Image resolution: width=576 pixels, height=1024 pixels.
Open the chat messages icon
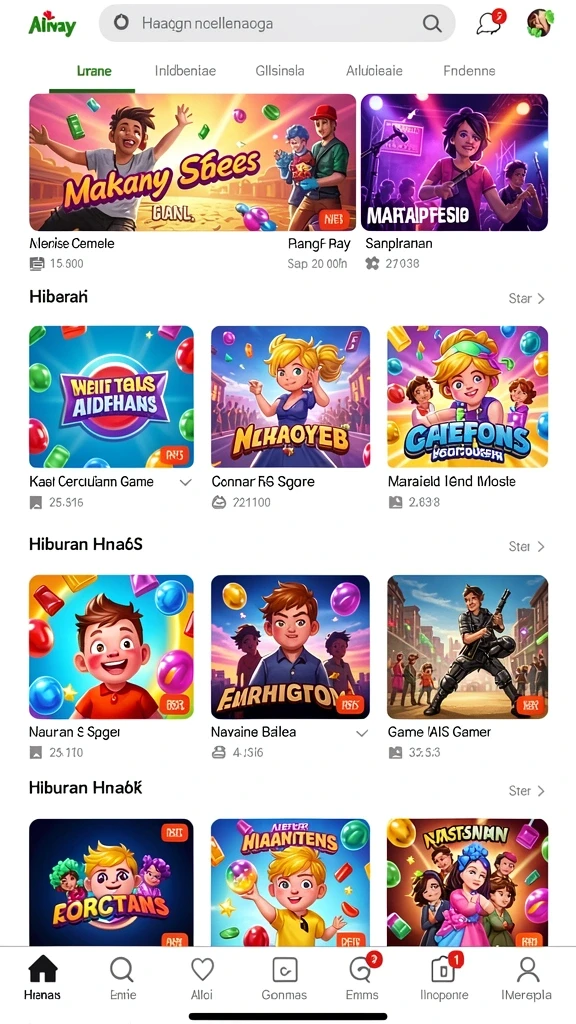coord(491,23)
